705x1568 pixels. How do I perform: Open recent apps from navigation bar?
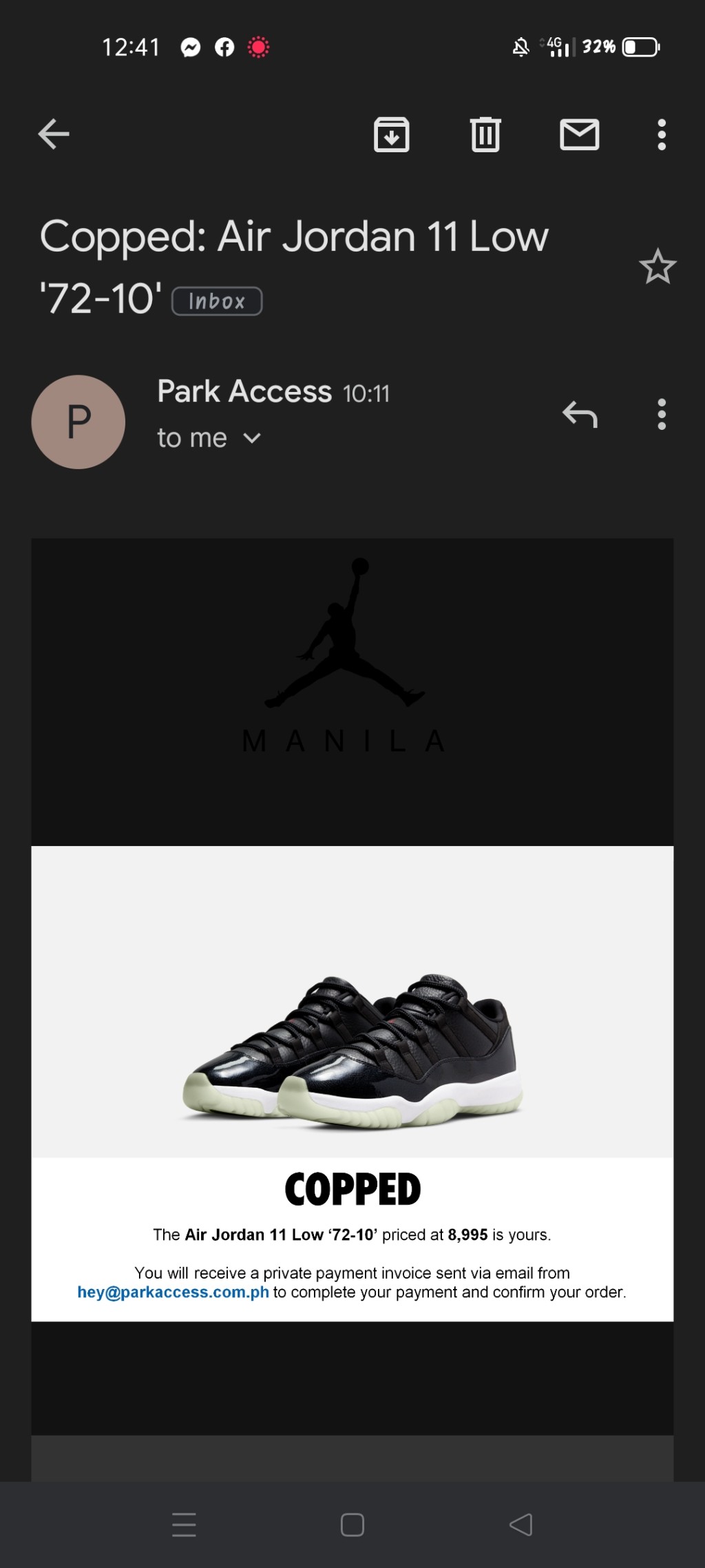[184, 1525]
